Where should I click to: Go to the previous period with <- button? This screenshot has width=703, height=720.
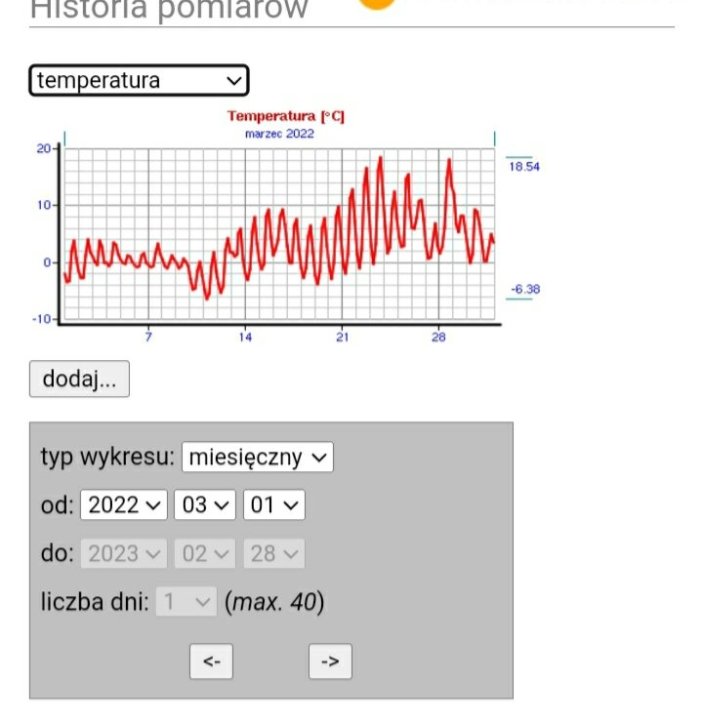(x=211, y=661)
